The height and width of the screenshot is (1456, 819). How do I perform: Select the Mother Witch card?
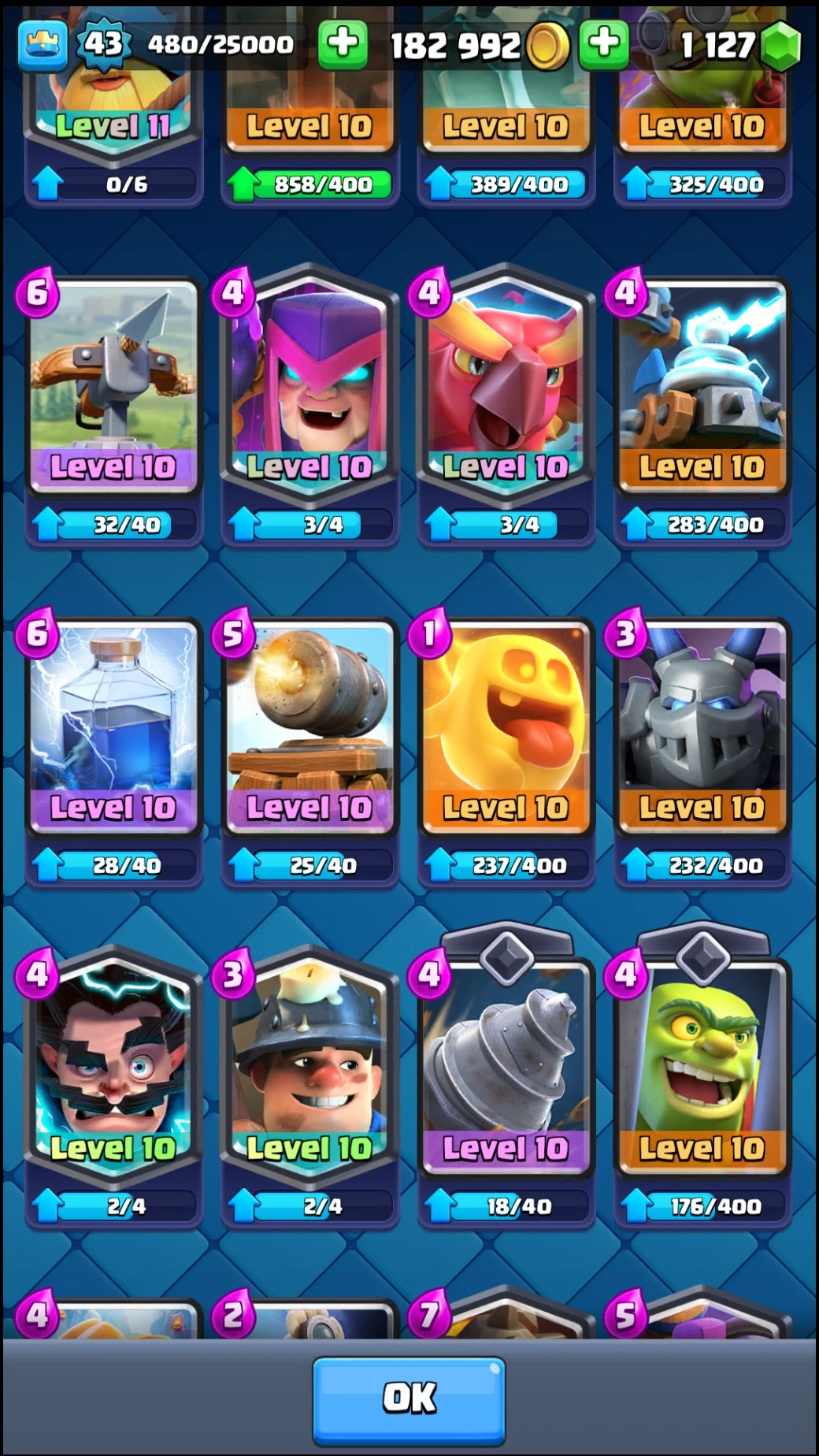[309, 386]
